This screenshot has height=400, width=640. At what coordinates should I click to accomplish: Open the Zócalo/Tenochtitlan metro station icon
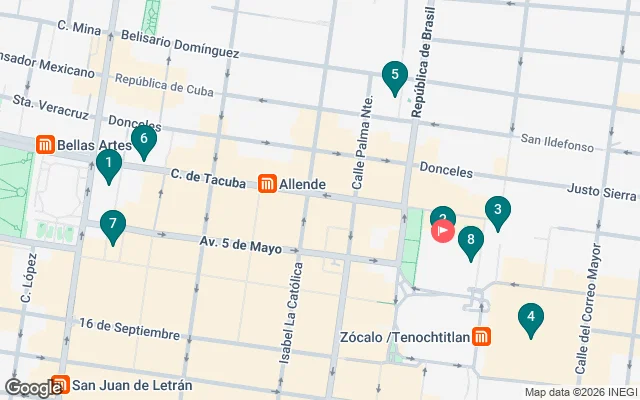[x=483, y=337]
